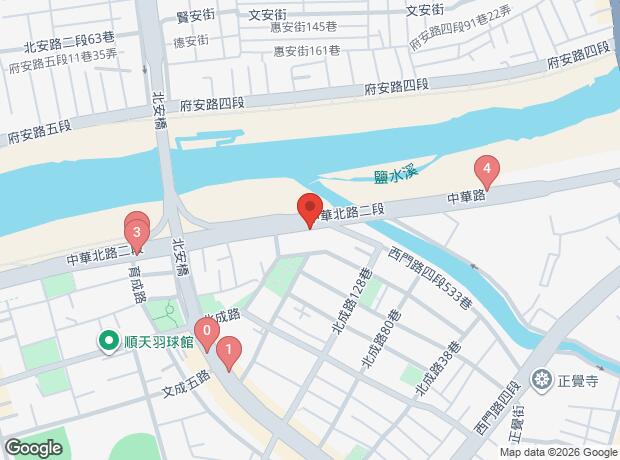Tap the unnumbered red location pin
The image size is (620, 460).
309,209
